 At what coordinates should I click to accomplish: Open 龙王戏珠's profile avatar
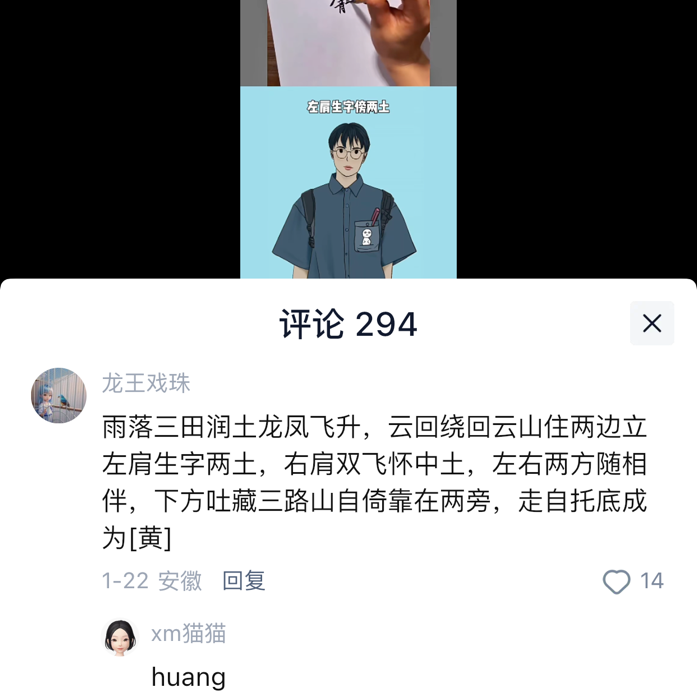pos(59,395)
